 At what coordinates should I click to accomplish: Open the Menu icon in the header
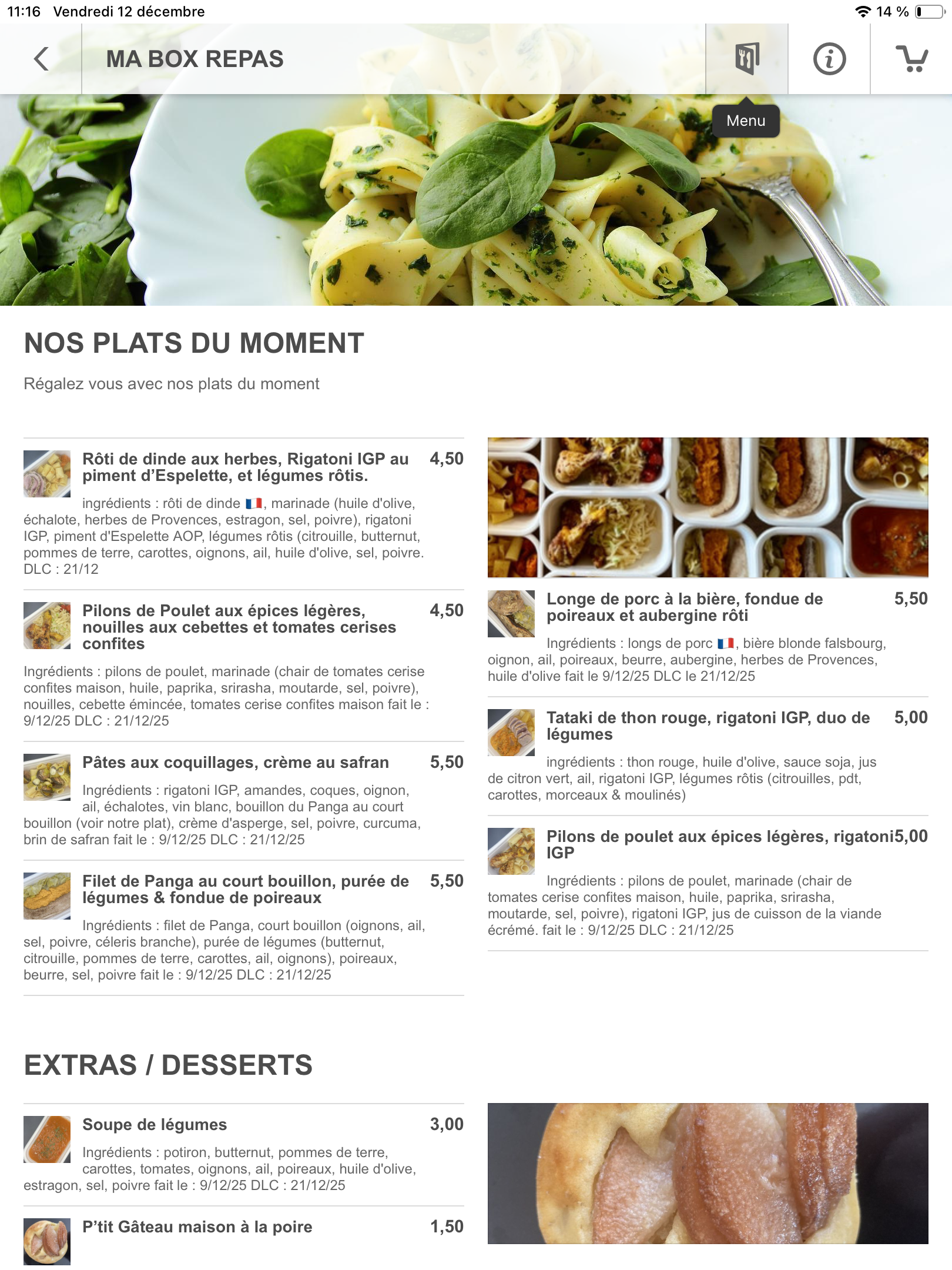pyautogui.click(x=746, y=59)
